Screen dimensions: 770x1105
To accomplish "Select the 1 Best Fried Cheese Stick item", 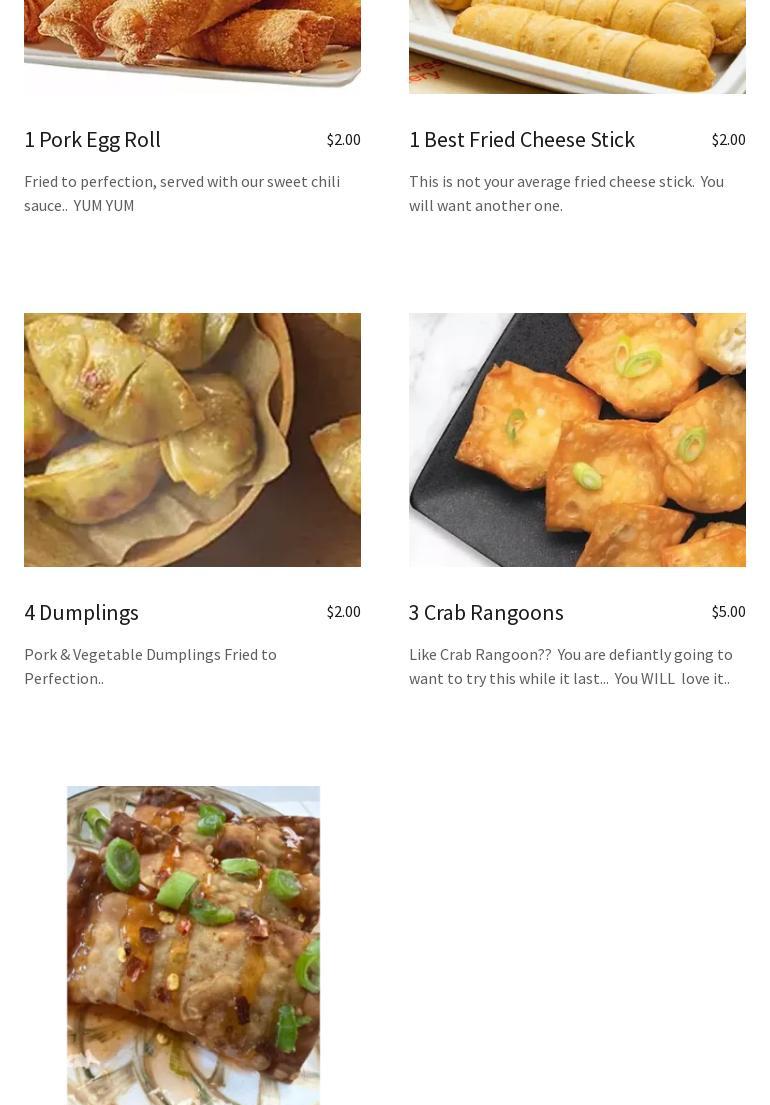I will [522, 140].
